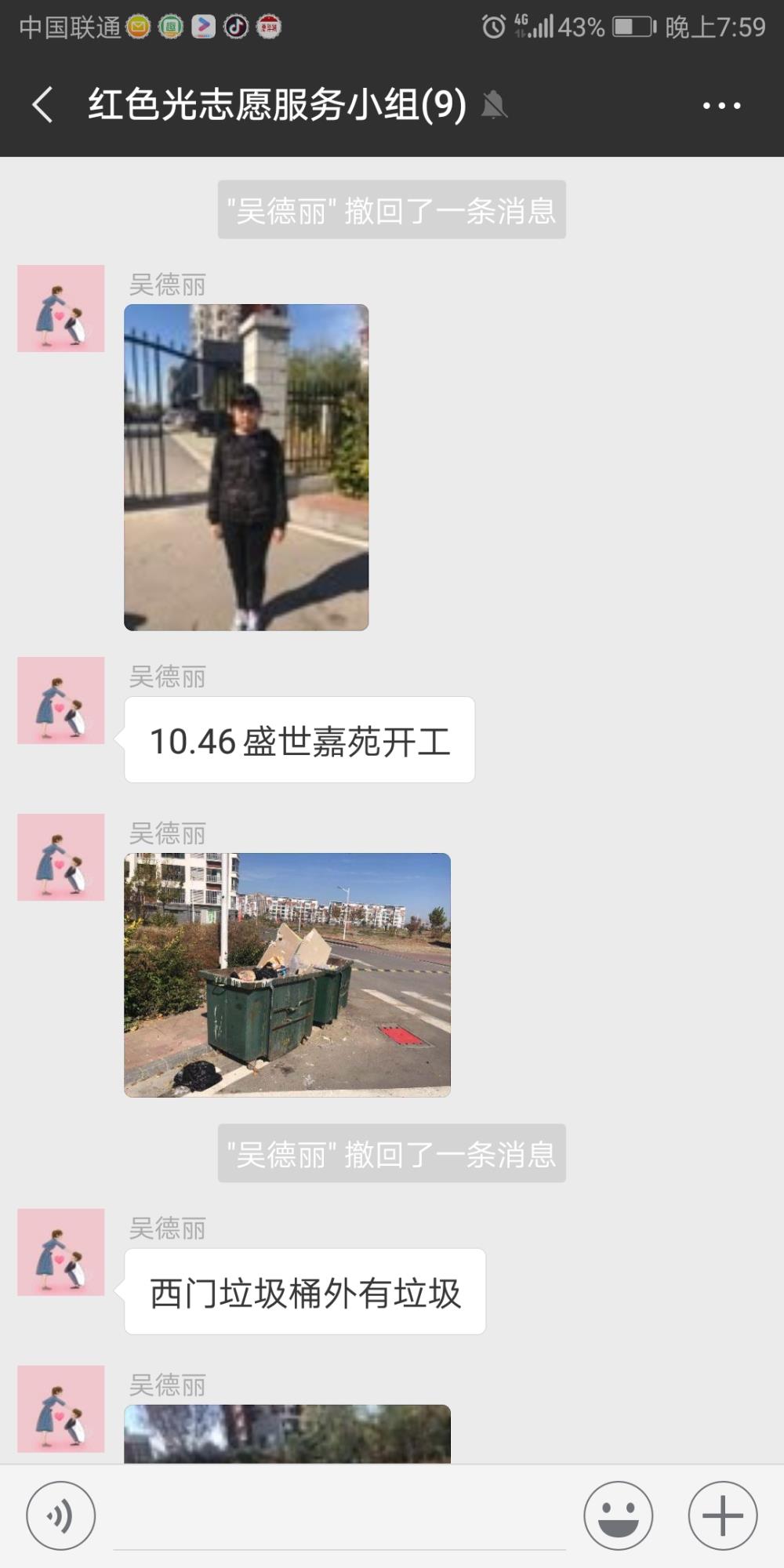Open the photo of the girl at the gate
Image resolution: width=784 pixels, height=1568 pixels.
[246, 467]
